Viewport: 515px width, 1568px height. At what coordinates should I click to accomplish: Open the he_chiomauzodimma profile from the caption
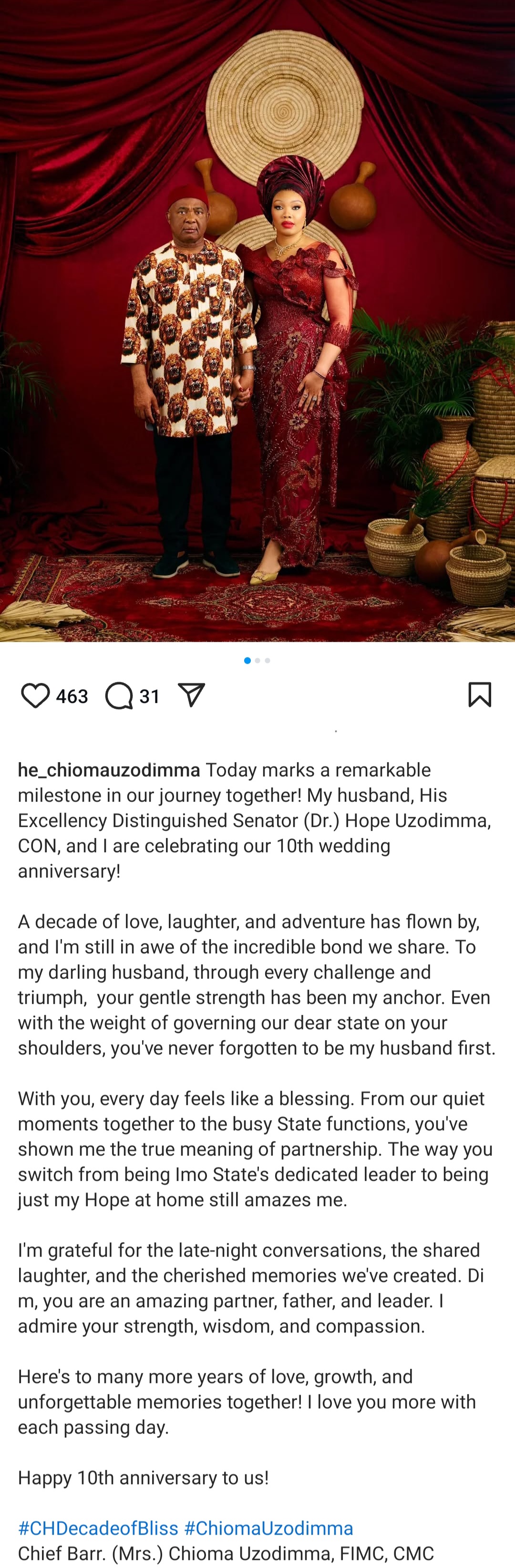click(109, 769)
